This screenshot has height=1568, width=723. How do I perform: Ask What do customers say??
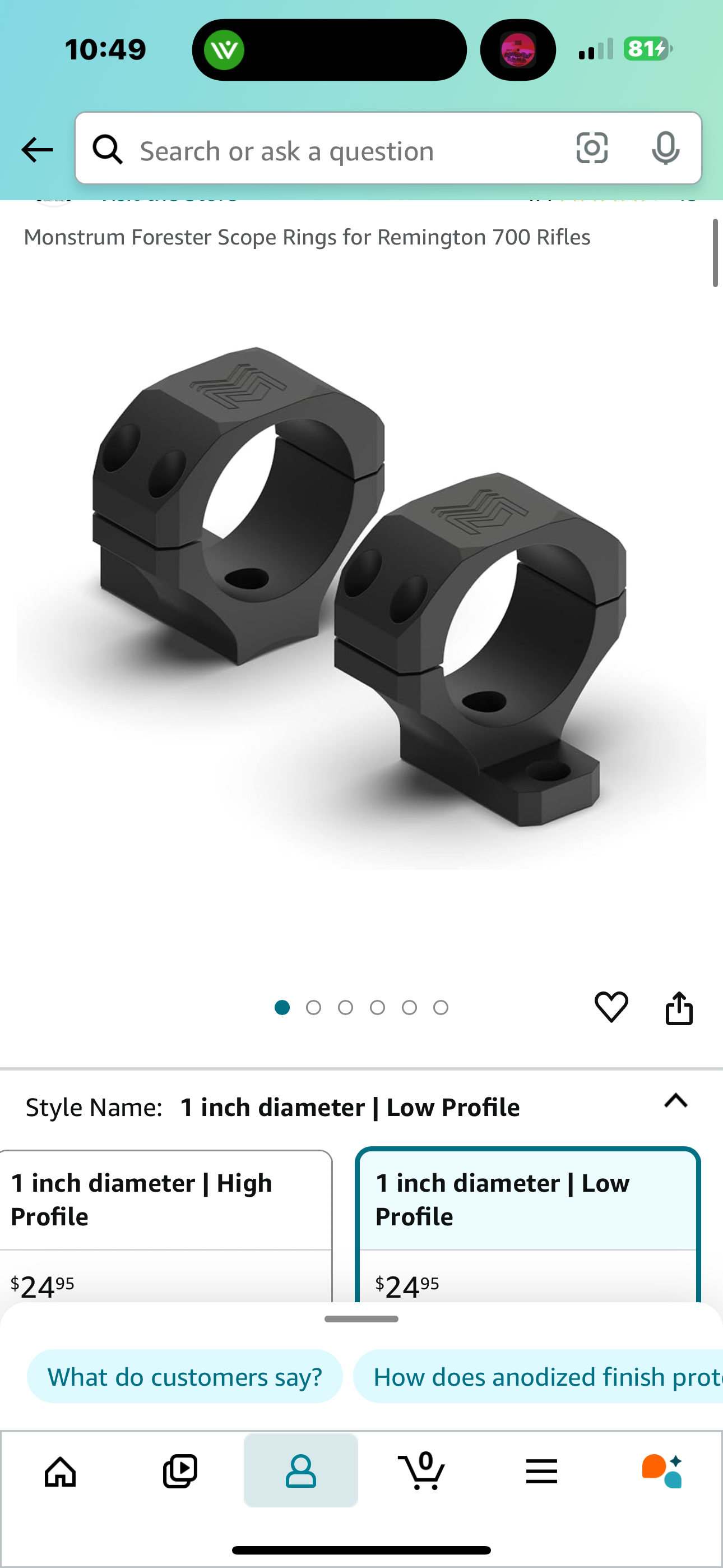point(184,1377)
